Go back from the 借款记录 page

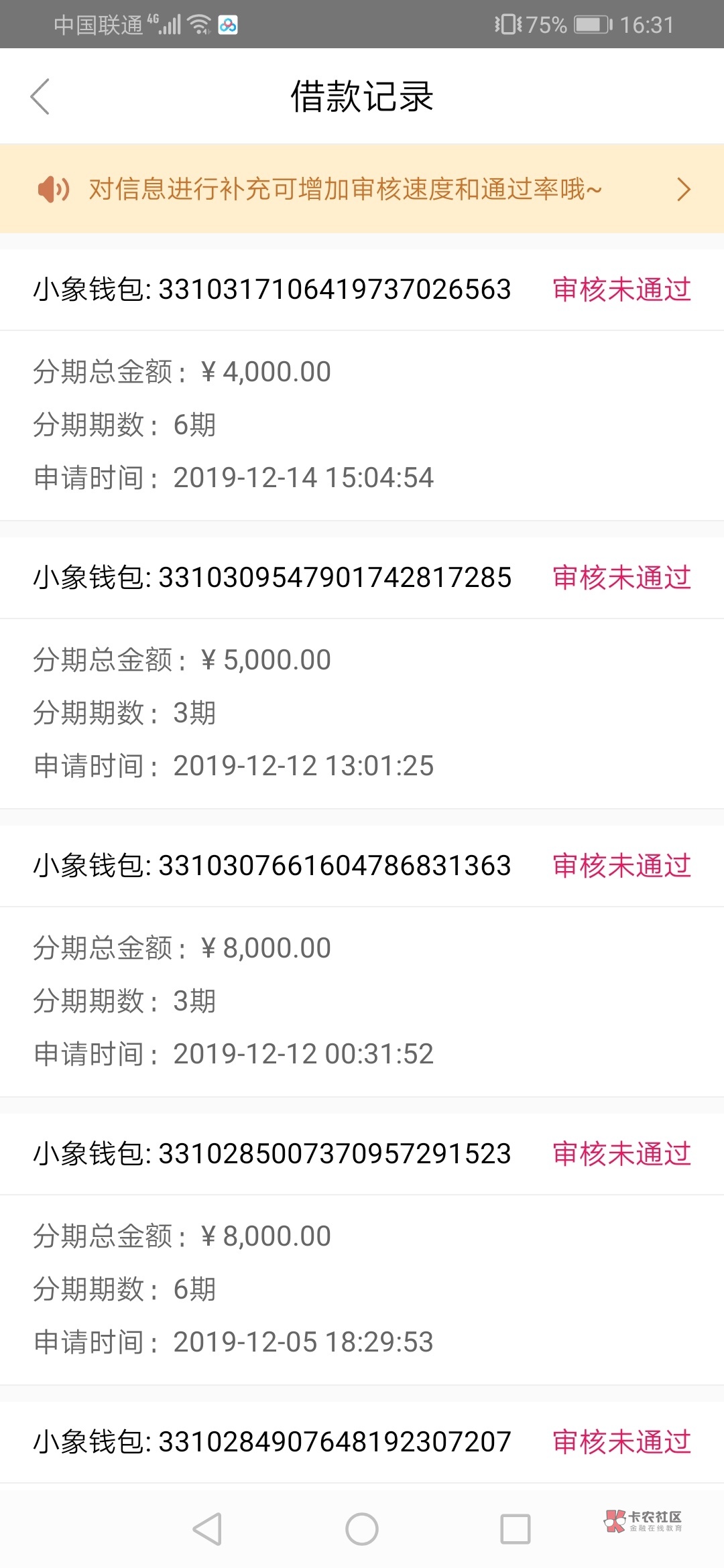tap(40, 96)
